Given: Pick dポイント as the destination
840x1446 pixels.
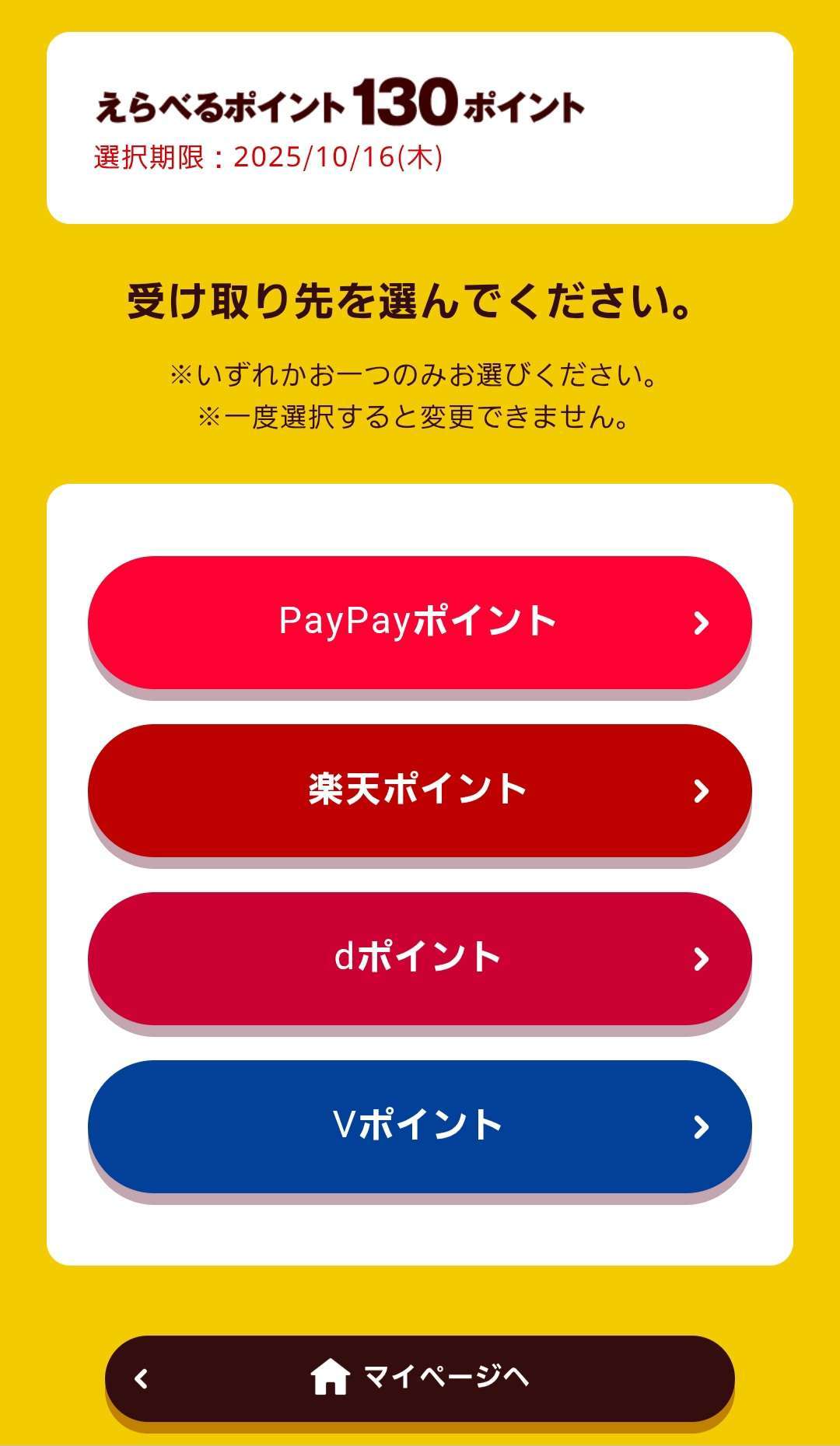Looking at the screenshot, I should point(419,958).
